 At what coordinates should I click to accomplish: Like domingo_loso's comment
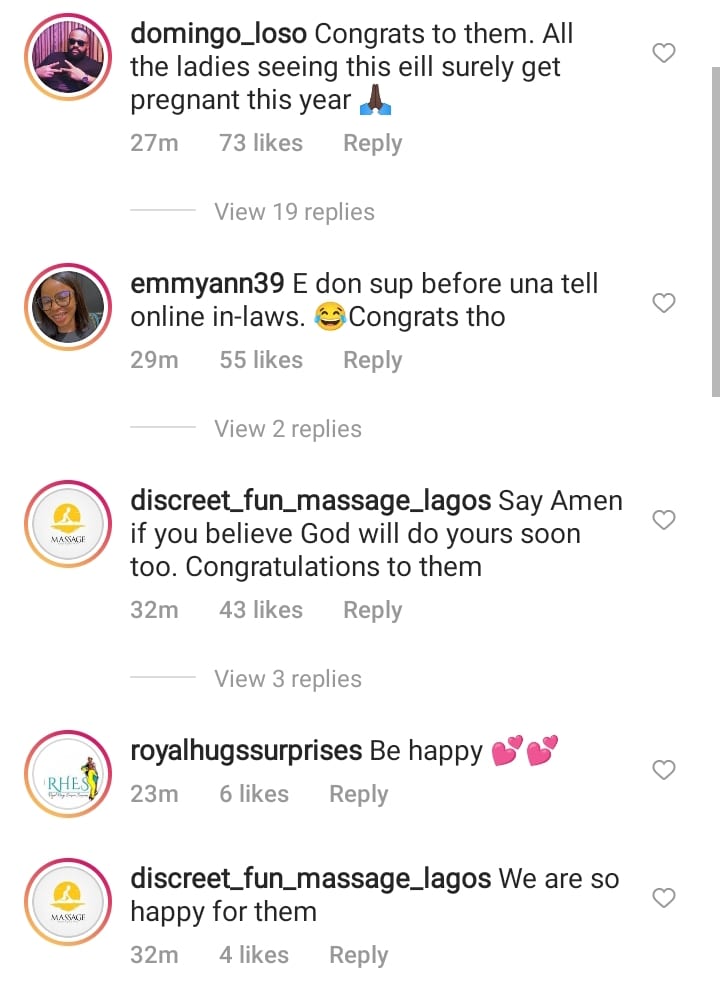[x=664, y=53]
